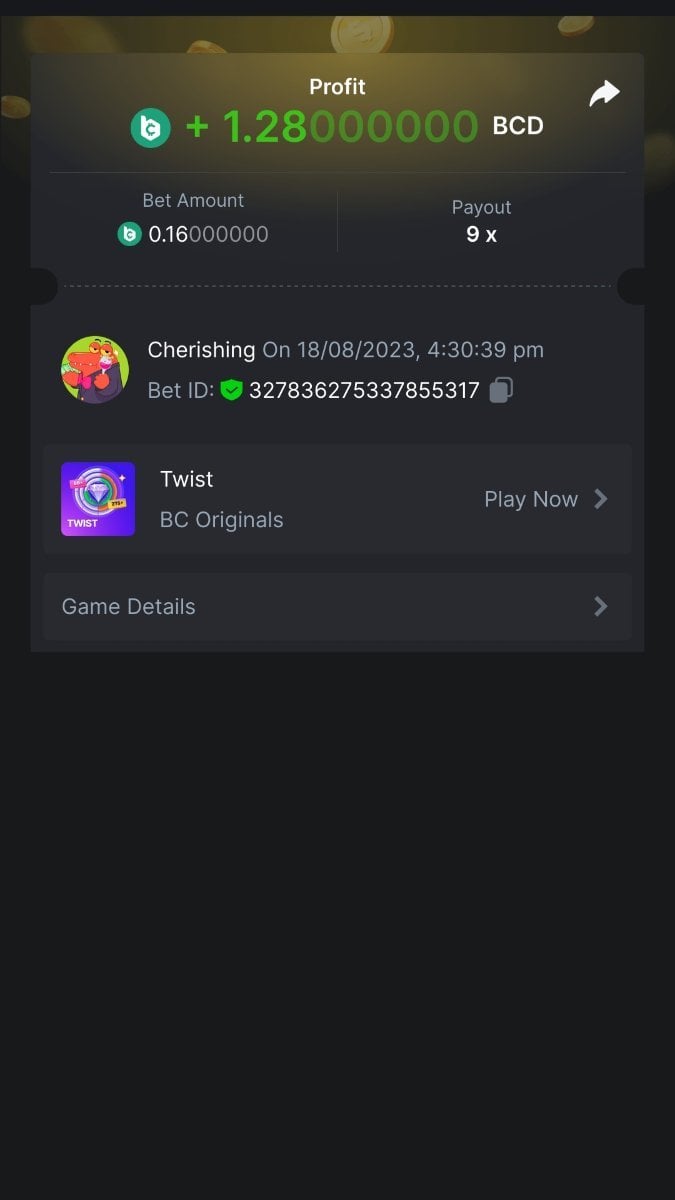Play the Twist game now
Viewport: 675px width, 1200px height.
[545, 499]
